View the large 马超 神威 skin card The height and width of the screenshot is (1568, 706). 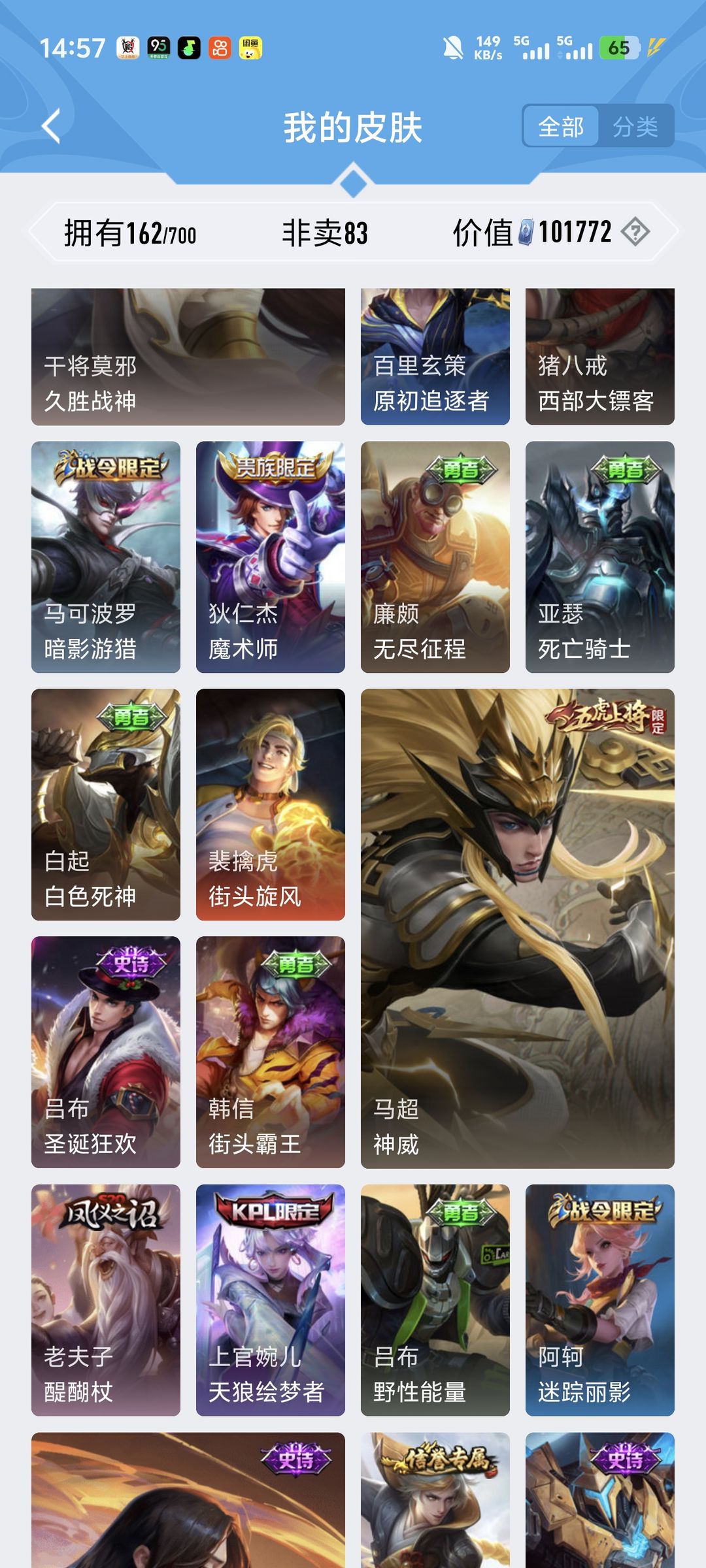click(518, 928)
